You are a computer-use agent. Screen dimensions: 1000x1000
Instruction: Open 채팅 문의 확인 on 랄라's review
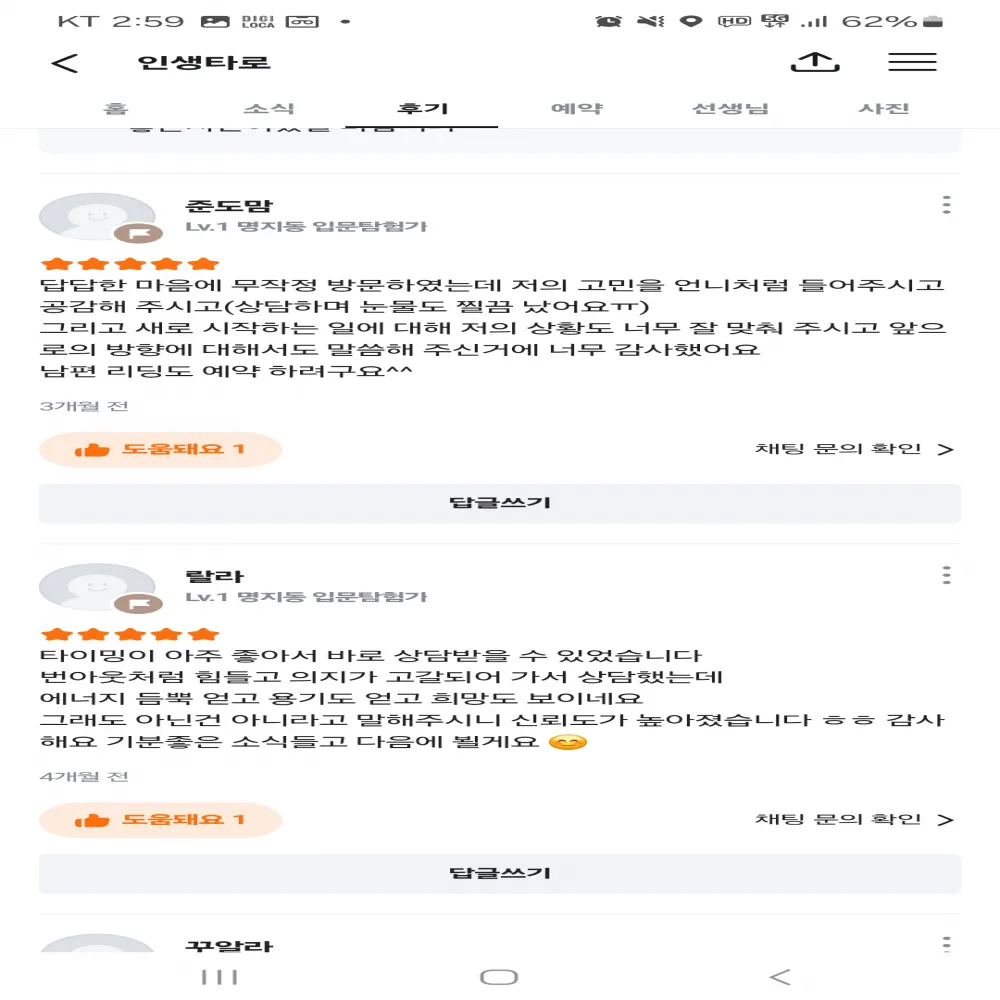pos(854,820)
